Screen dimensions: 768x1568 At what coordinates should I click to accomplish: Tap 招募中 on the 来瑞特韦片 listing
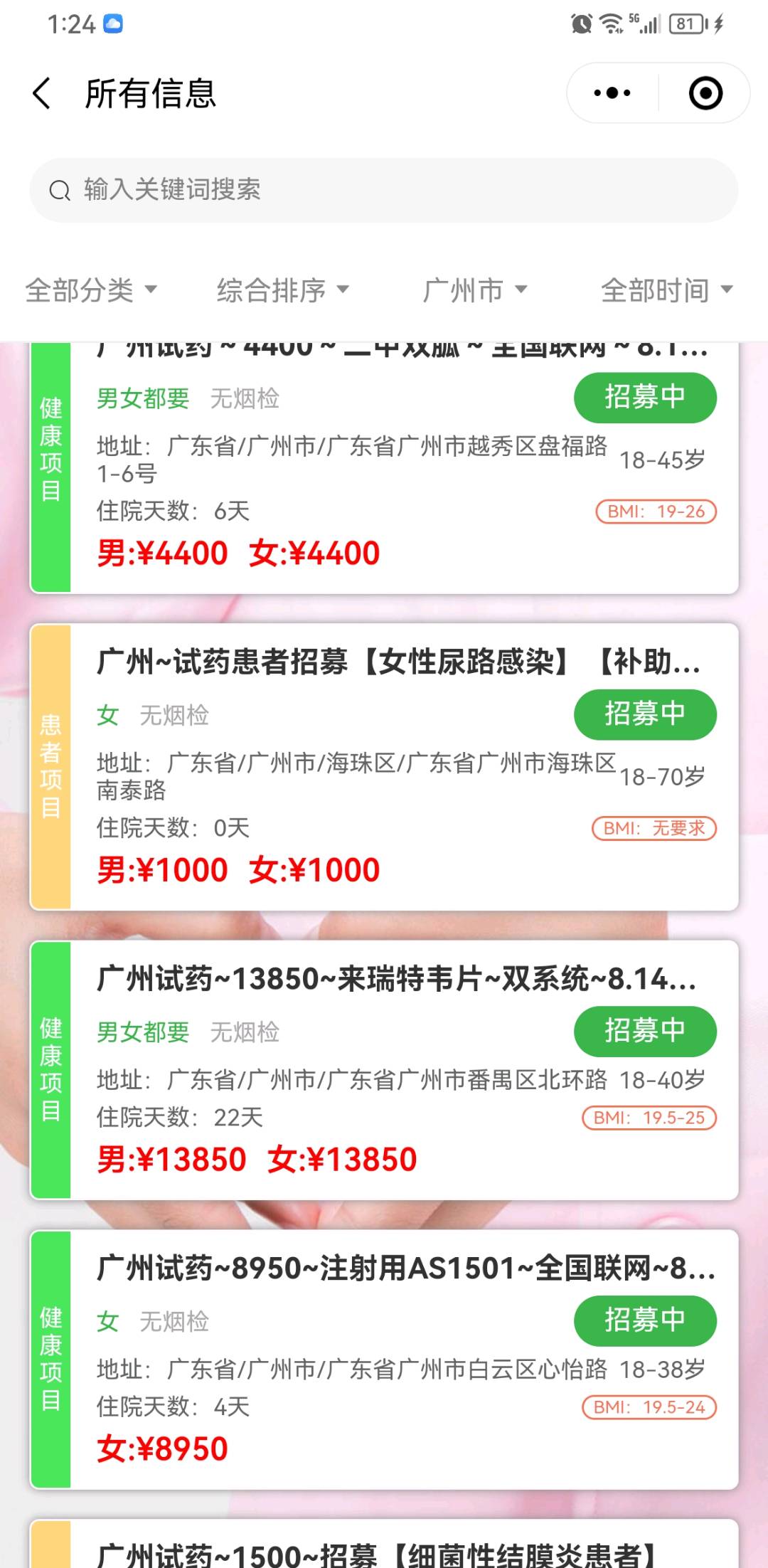pos(644,1031)
